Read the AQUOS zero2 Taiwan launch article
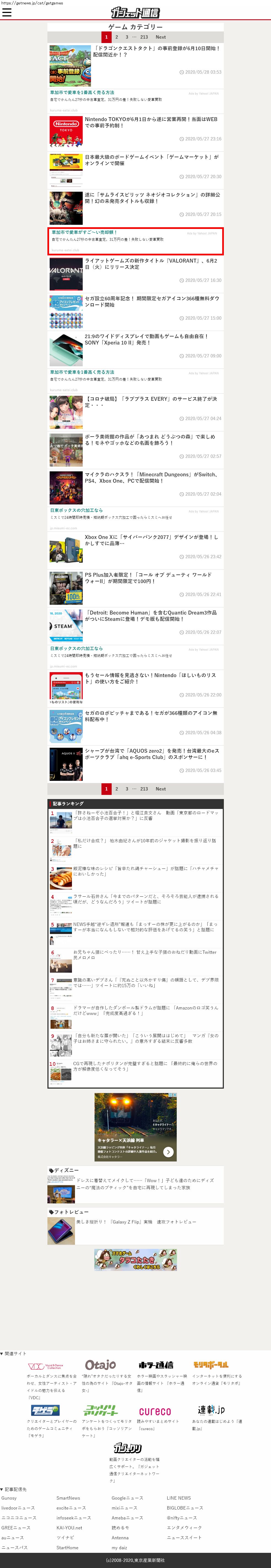The image size is (271, 1568). 151,754
